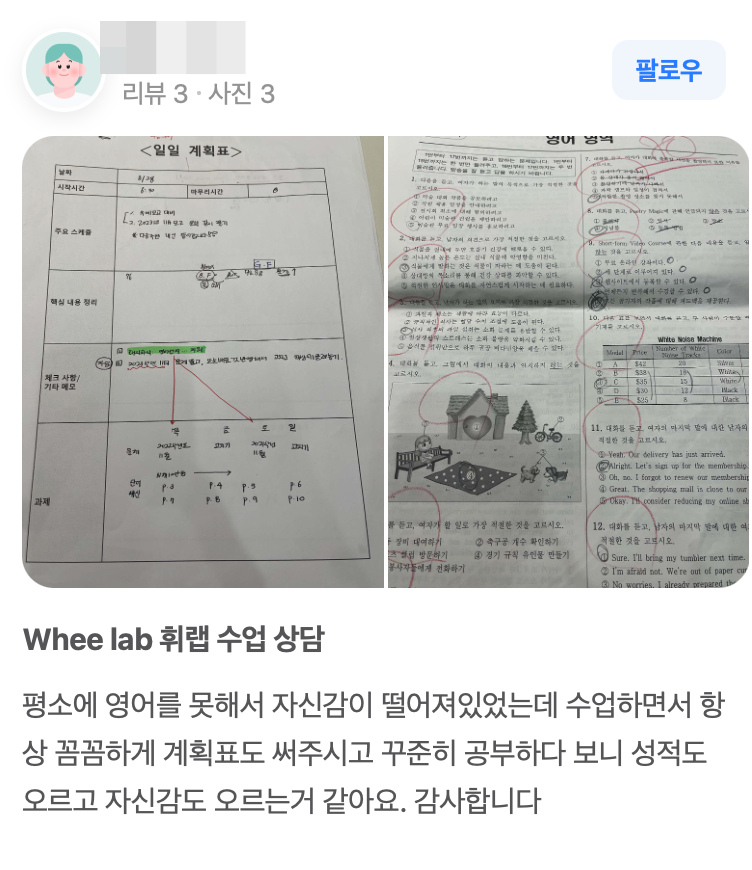Follow this reviewer with 팔로우 button
Viewport: 752px width, 870px height.
[668, 70]
